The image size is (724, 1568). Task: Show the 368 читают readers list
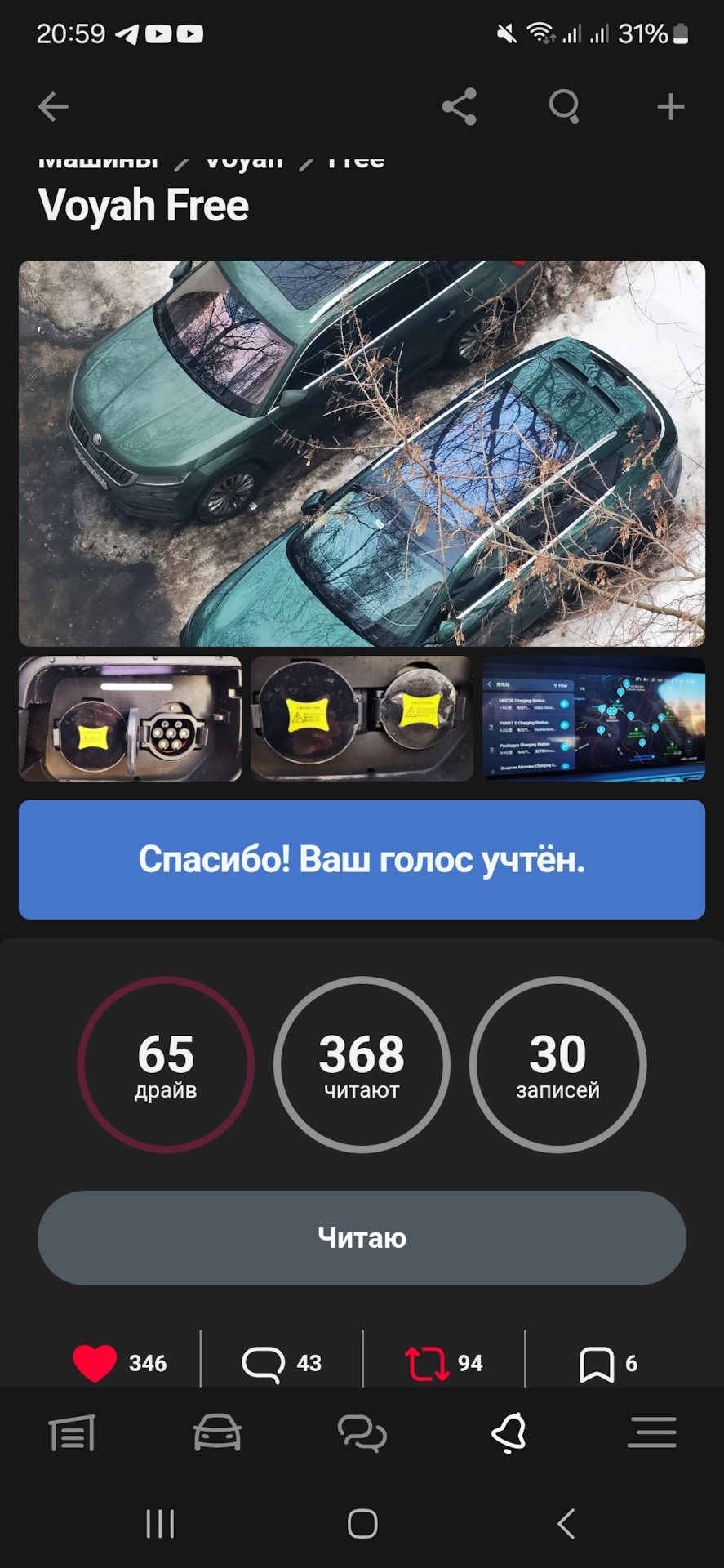(362, 1064)
